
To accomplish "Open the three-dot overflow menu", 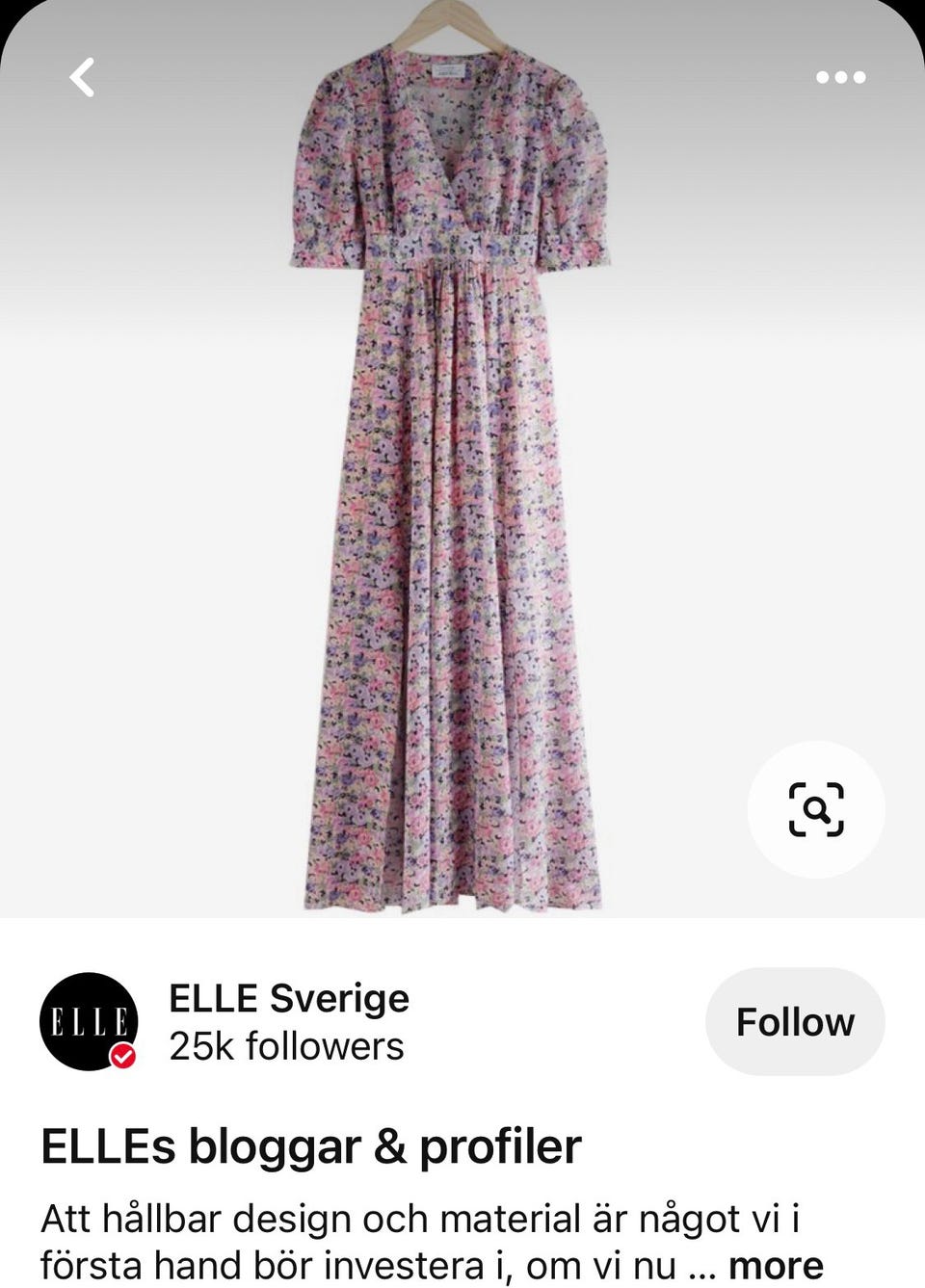I will [x=840, y=77].
